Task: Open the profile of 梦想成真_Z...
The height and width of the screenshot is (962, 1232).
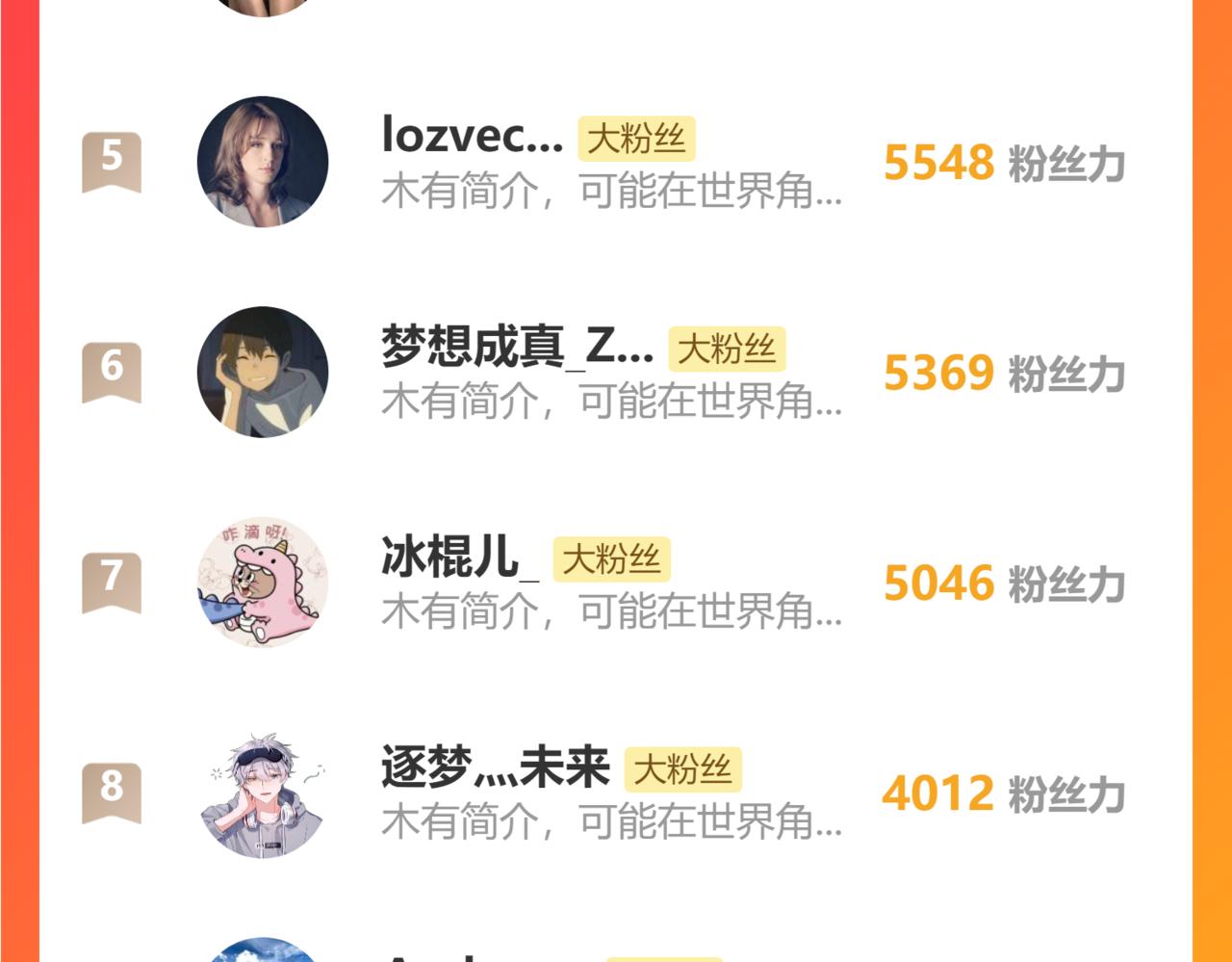Action: pyautogui.click(x=517, y=348)
